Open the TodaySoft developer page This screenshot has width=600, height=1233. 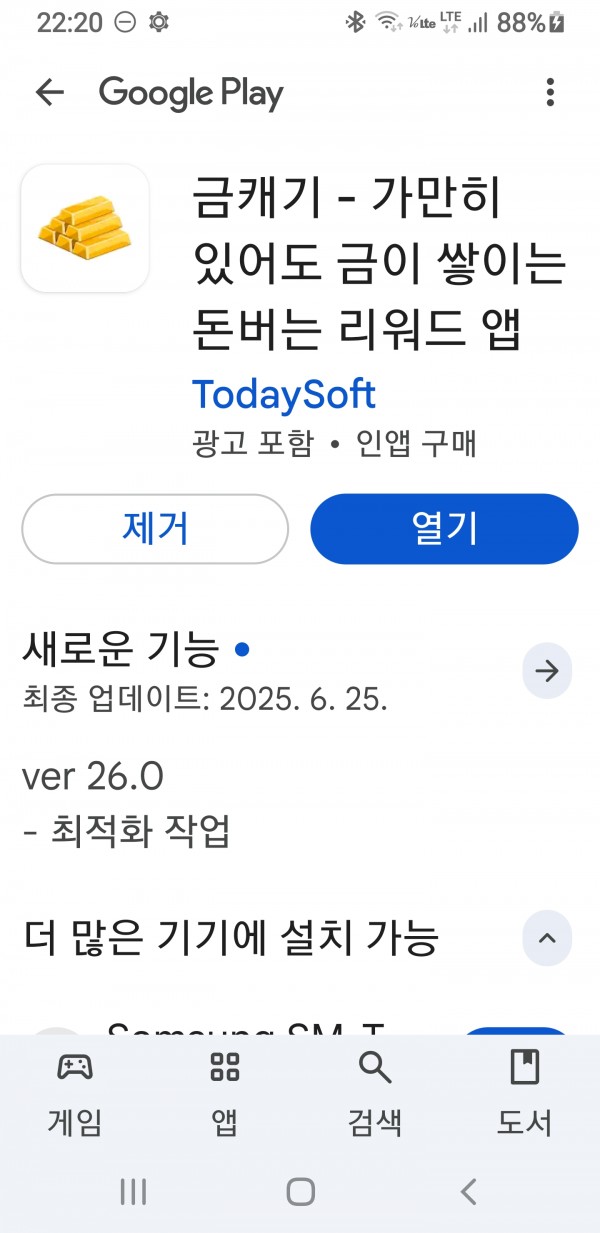point(284,394)
